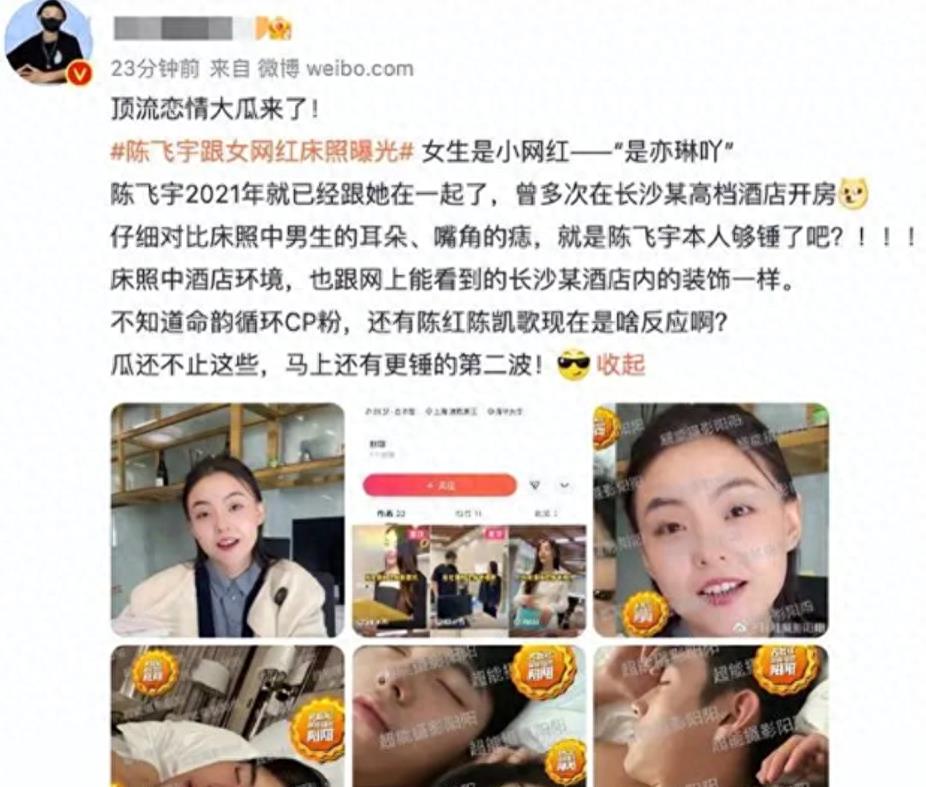This screenshot has width=926, height=787.
Task: Open the side-profile ear photo
Action: 710,715
